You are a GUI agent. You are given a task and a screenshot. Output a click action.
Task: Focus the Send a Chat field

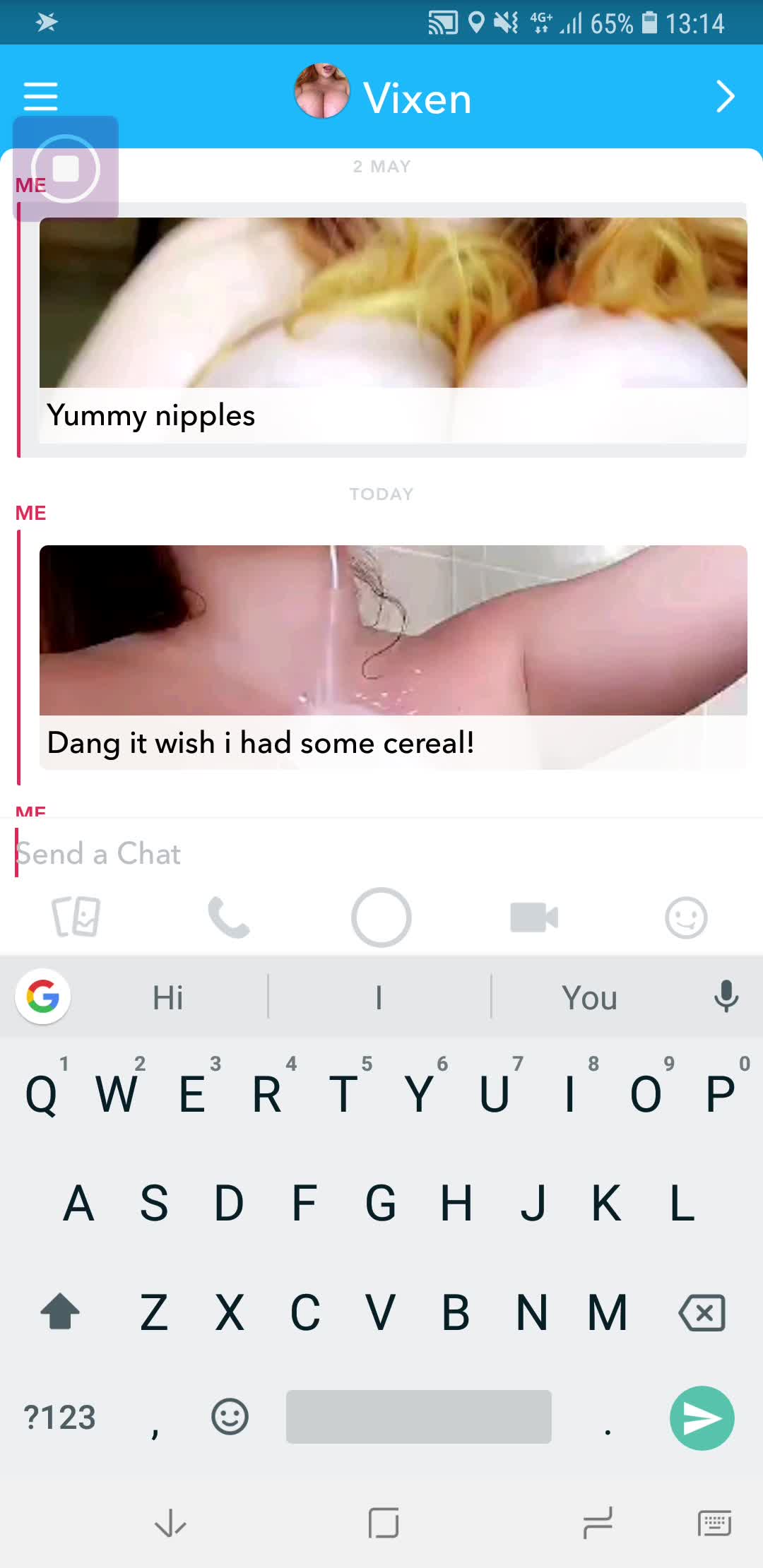click(381, 853)
